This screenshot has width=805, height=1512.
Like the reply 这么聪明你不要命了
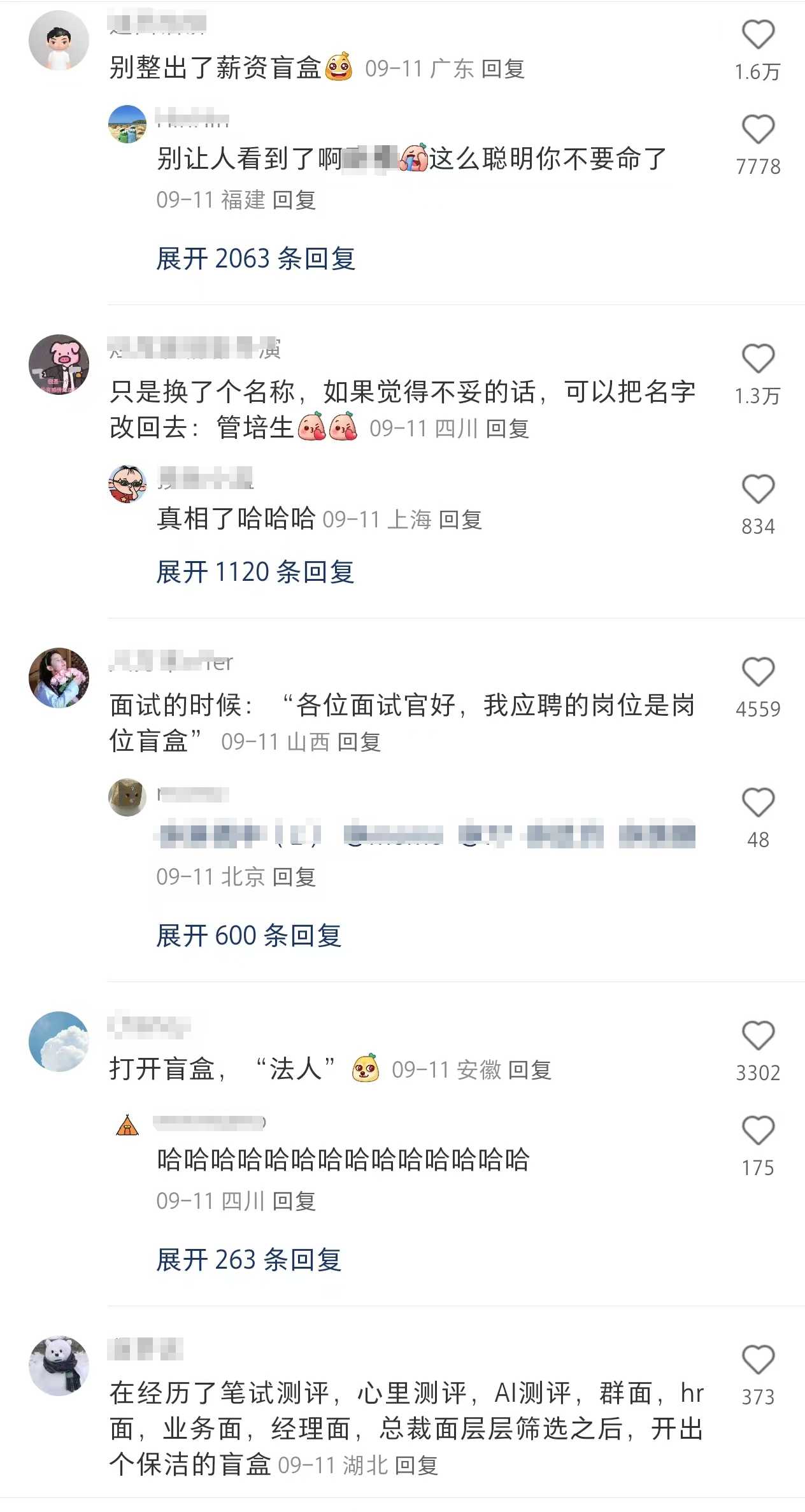(758, 130)
